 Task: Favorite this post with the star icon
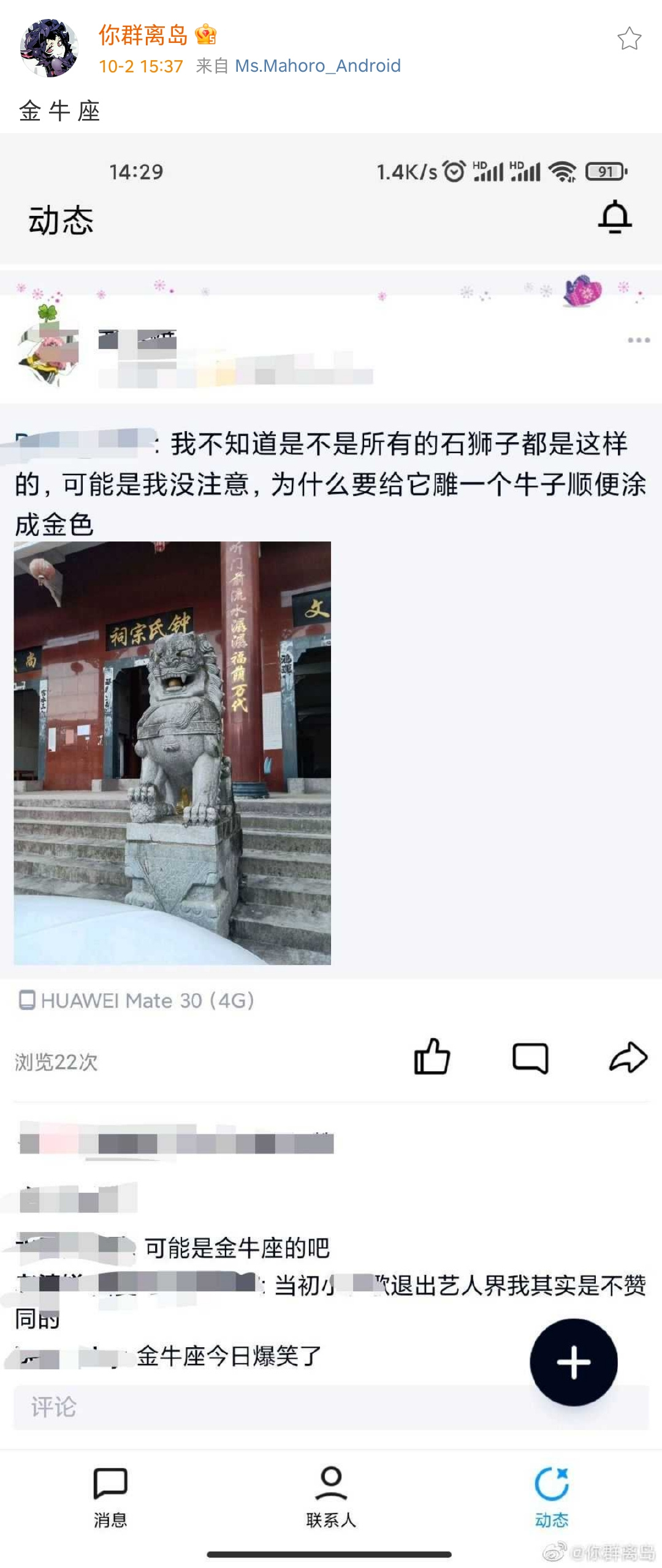coord(629,39)
